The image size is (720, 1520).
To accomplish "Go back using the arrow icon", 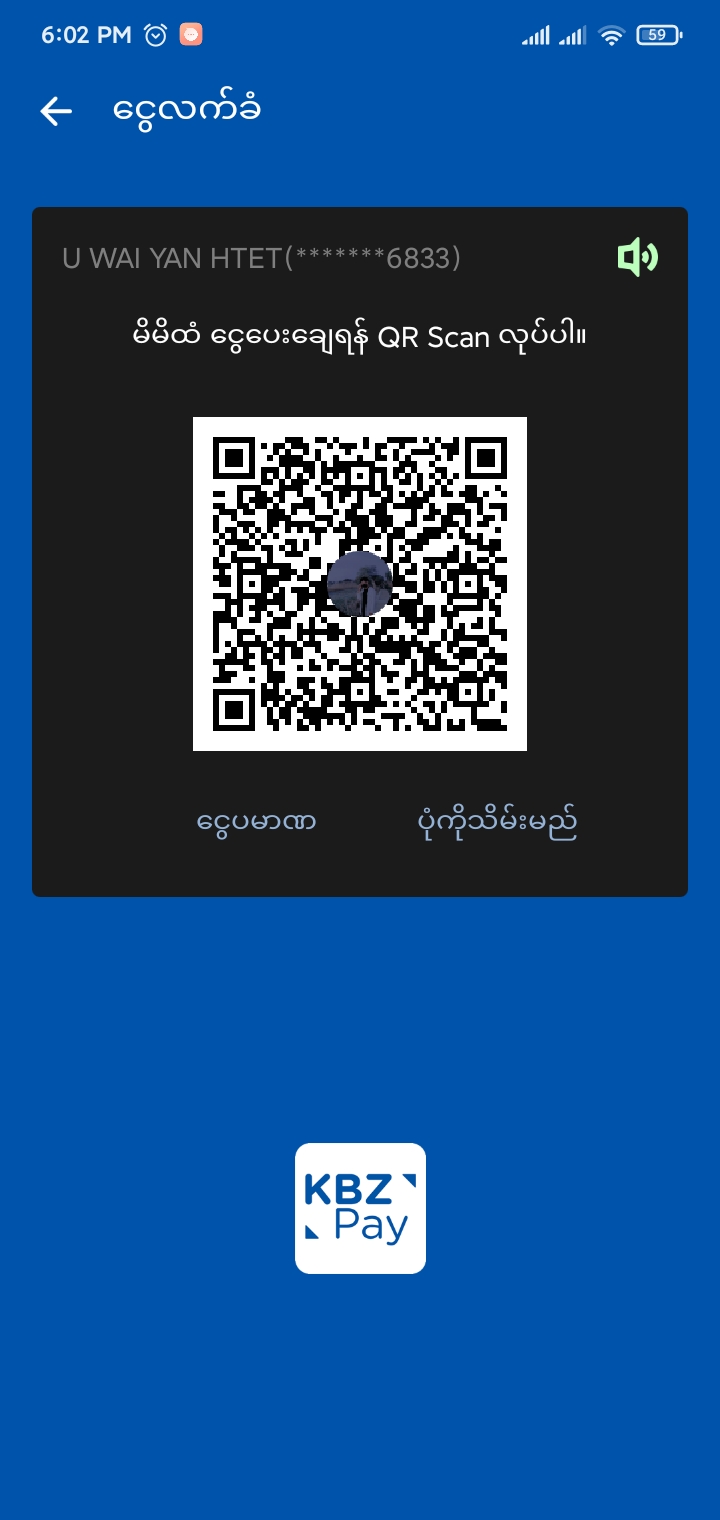I will pos(56,111).
